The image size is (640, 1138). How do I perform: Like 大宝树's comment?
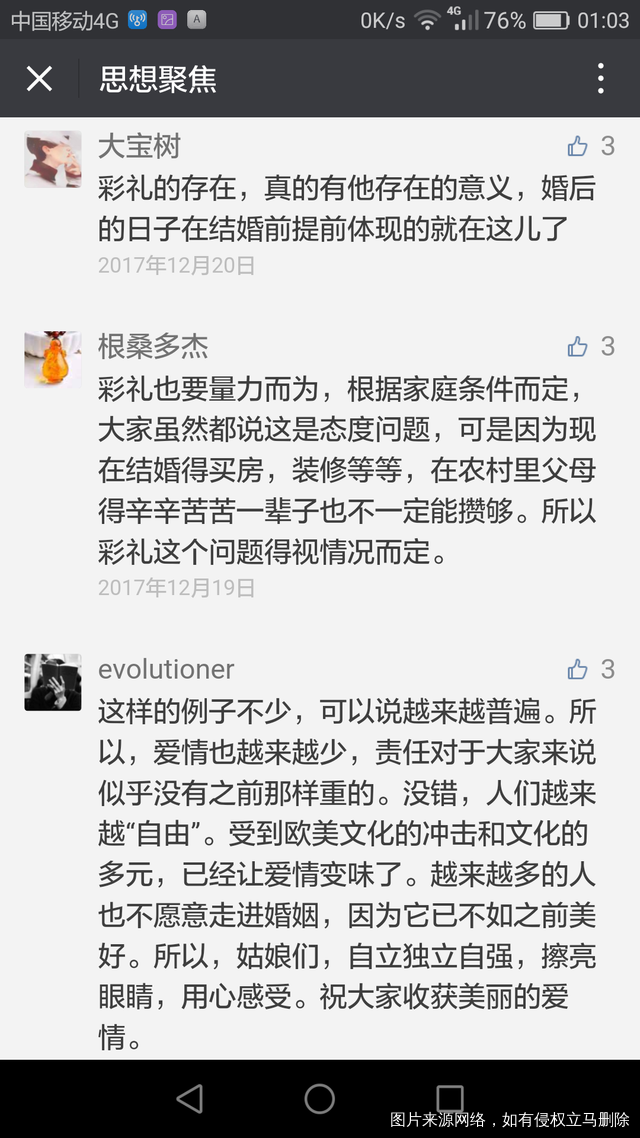pos(578,147)
